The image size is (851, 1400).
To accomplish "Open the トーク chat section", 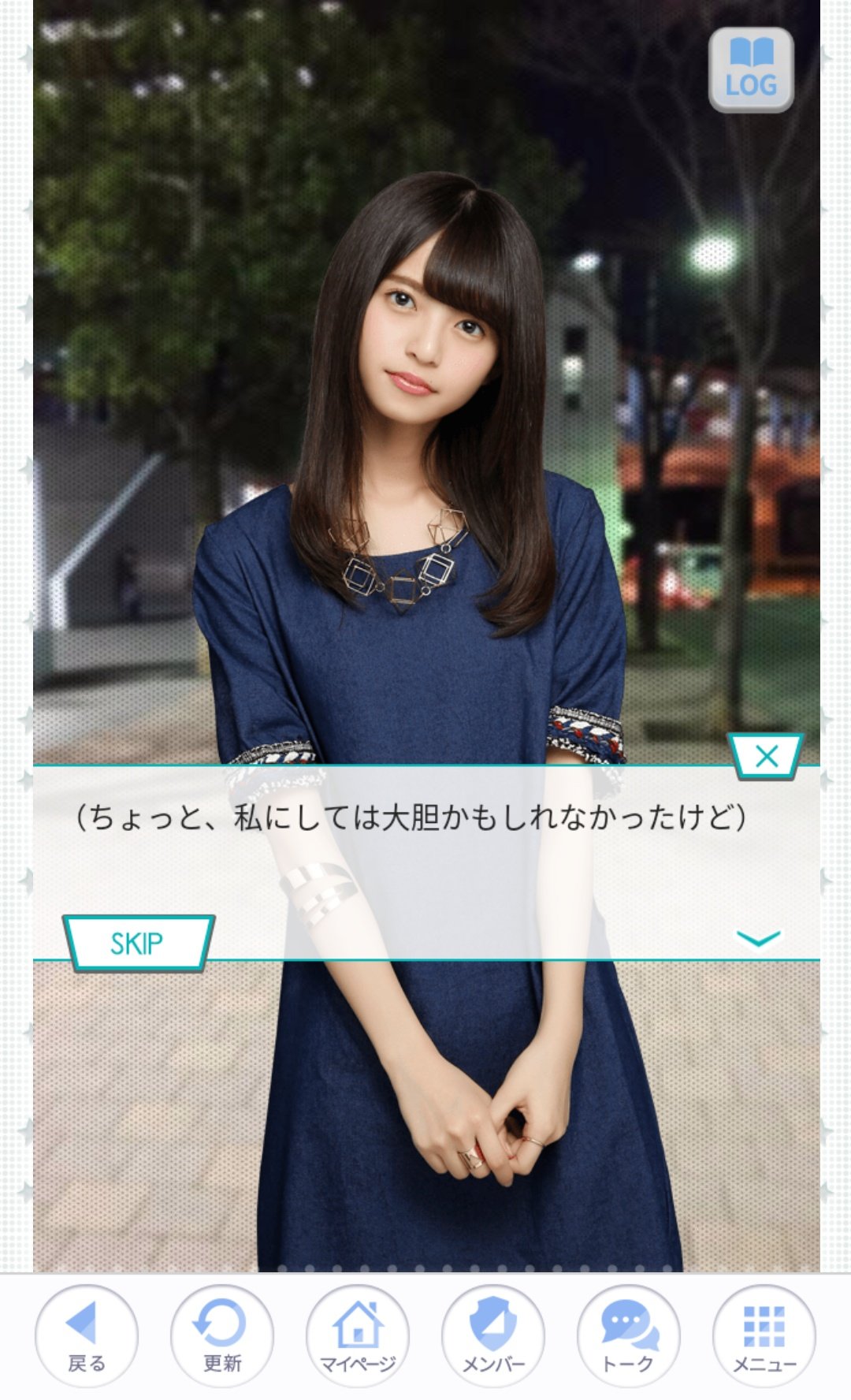I will tap(629, 1336).
